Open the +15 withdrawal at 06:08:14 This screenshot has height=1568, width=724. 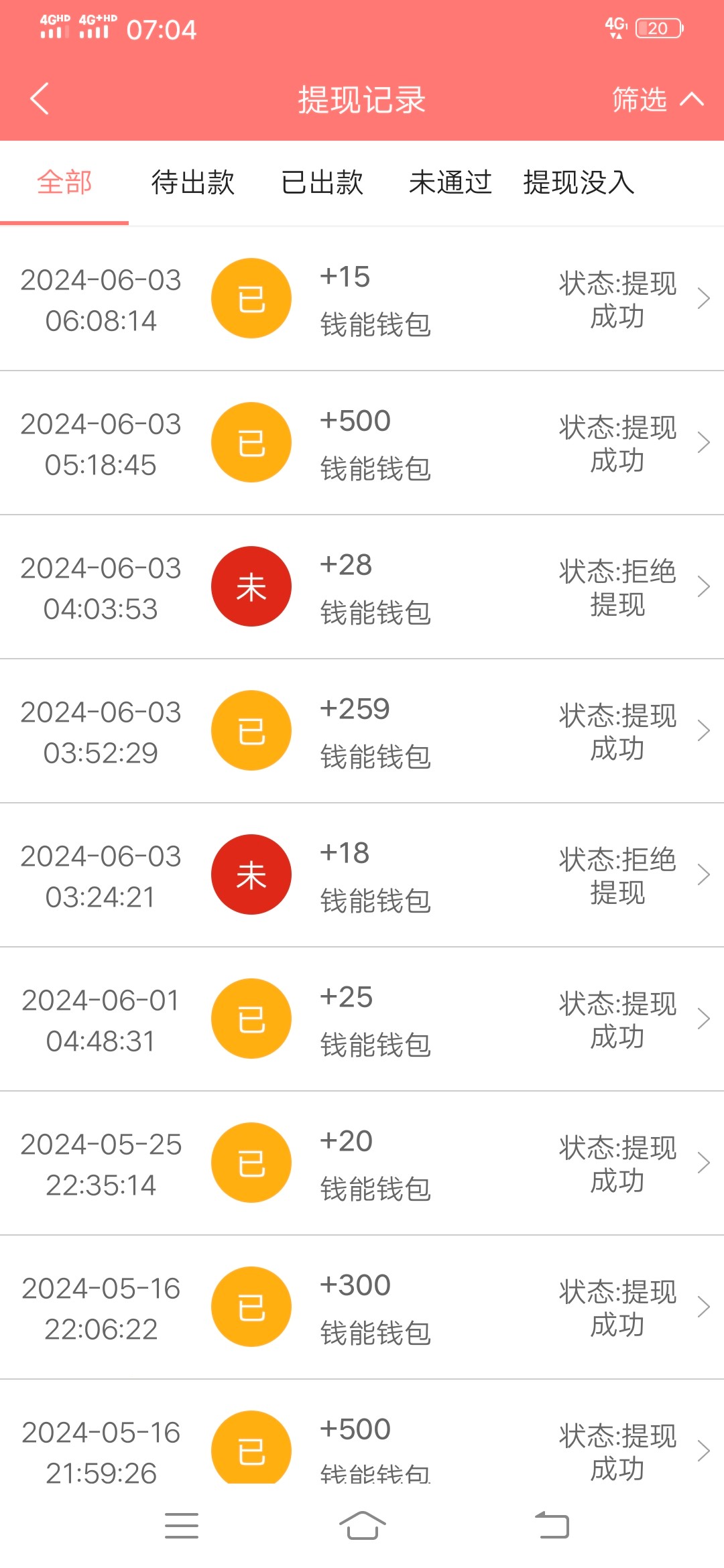point(362,299)
